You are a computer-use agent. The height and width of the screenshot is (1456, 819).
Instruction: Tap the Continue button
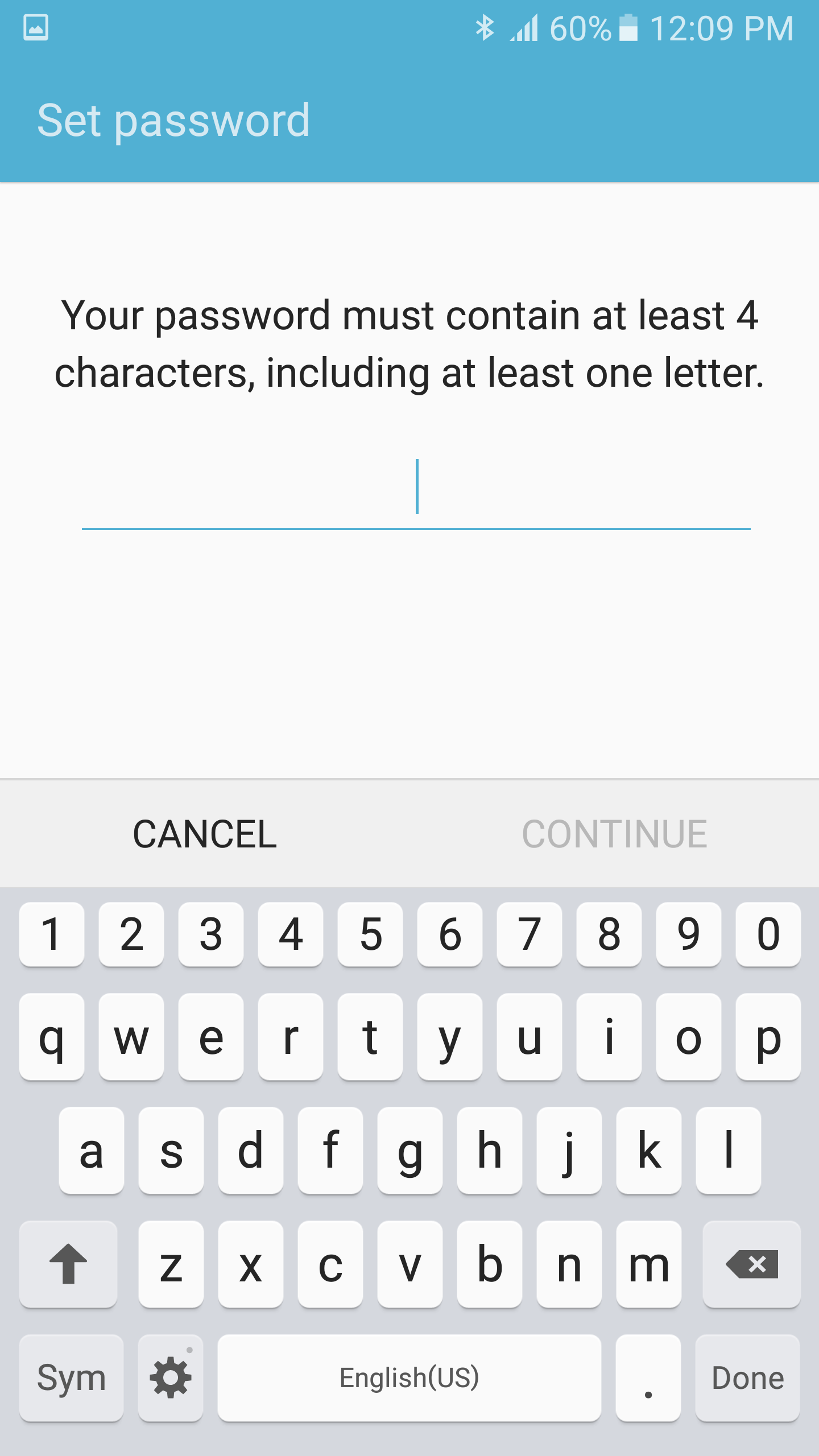coord(614,834)
